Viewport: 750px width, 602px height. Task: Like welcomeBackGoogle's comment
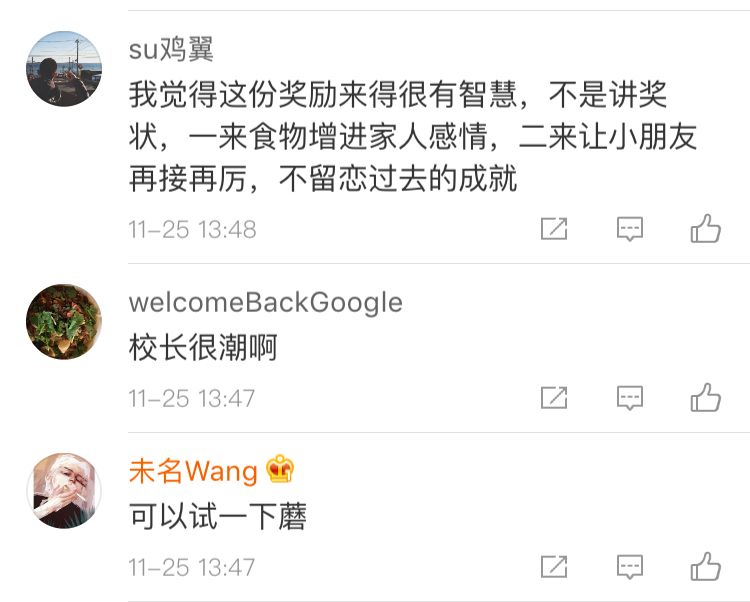[706, 398]
